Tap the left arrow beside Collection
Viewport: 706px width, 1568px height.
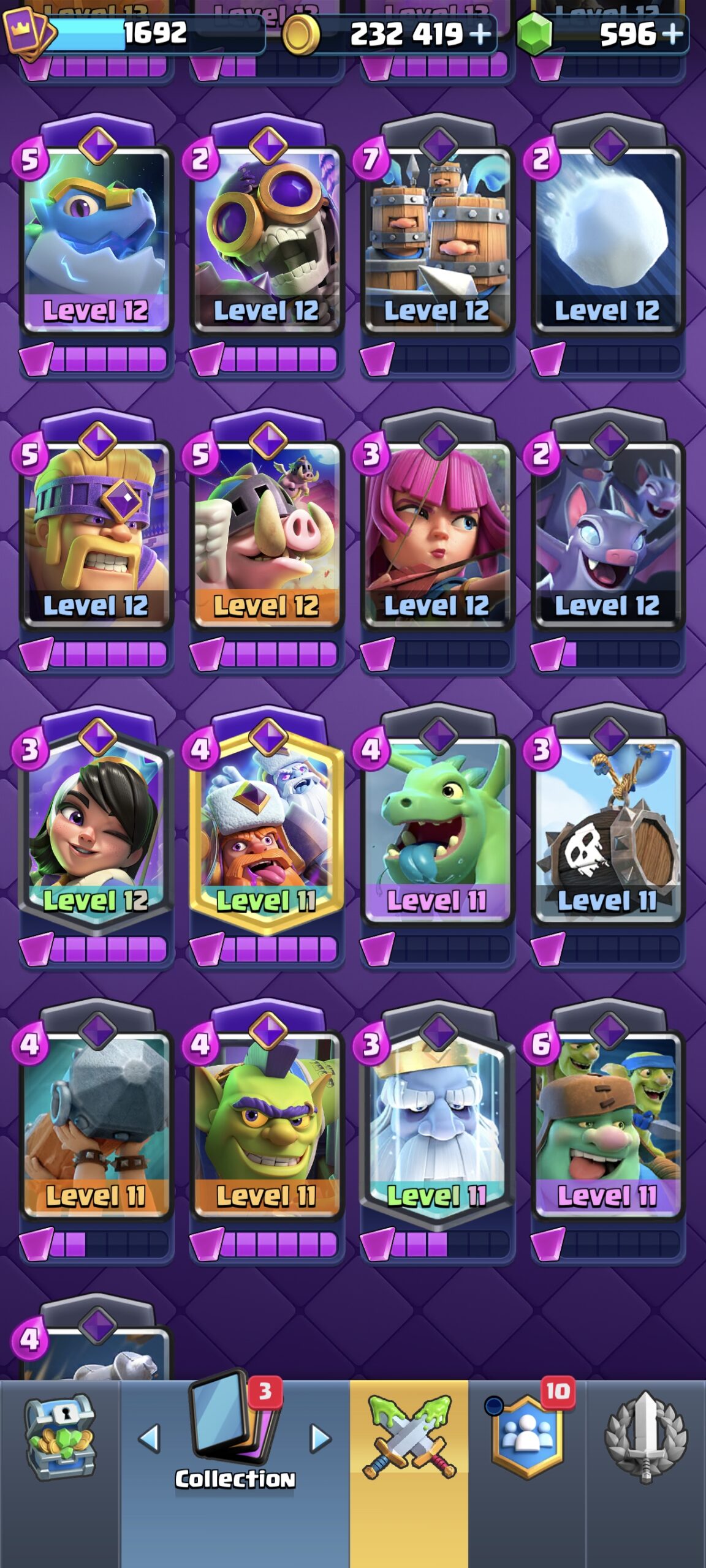tap(150, 1438)
